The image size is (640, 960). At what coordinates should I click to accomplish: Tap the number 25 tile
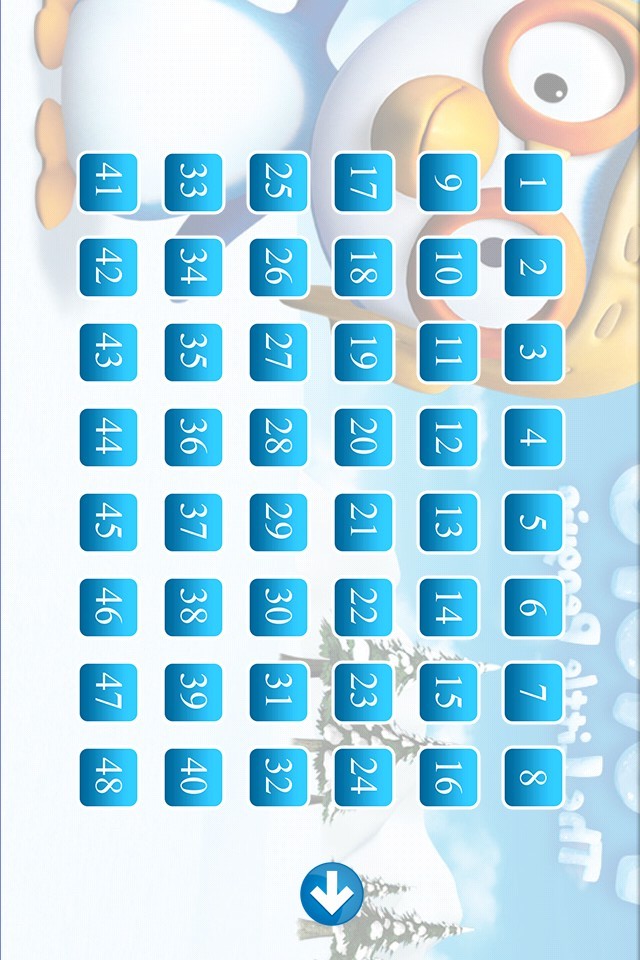[278, 183]
